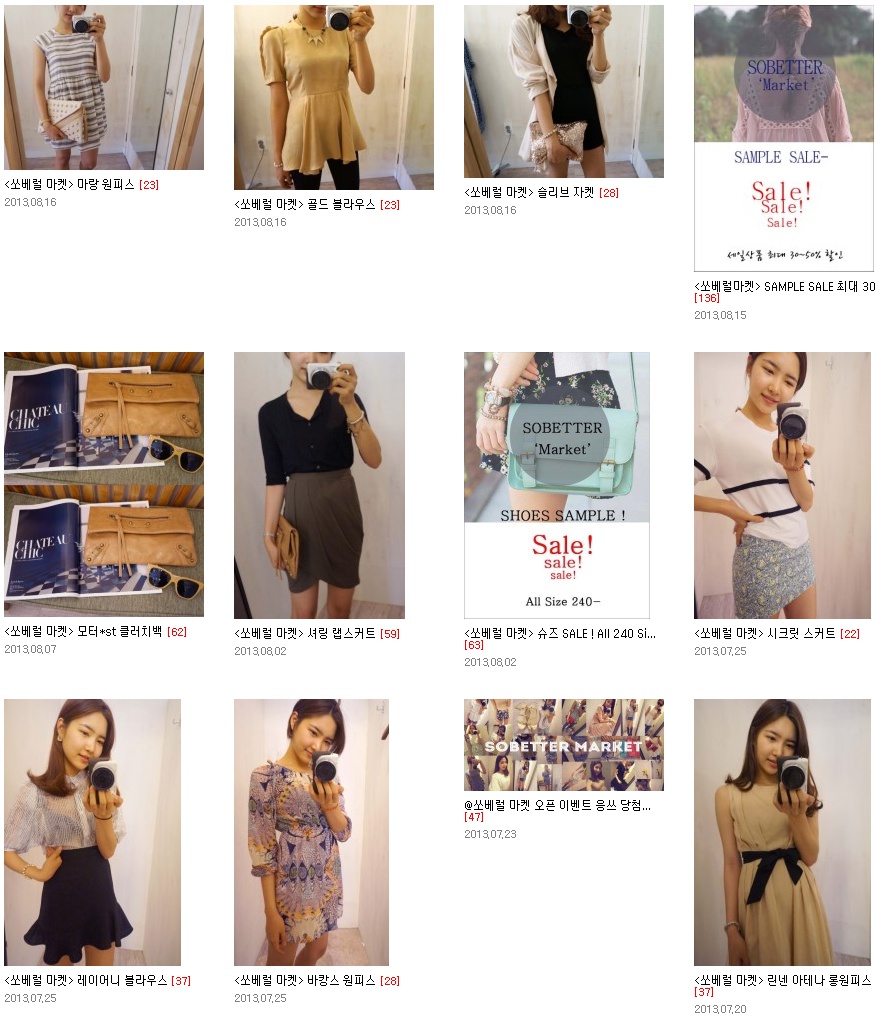View the 레이어니 블라우스 post
Viewport: 875px width, 1024px height.
click(x=93, y=832)
